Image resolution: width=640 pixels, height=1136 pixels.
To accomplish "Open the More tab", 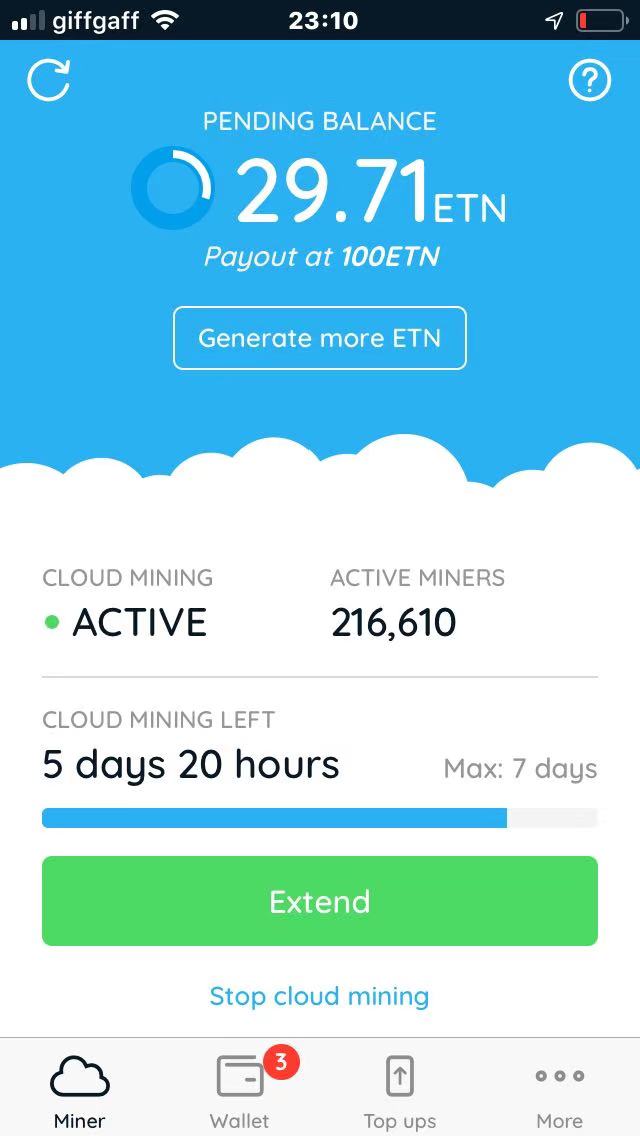I will (x=560, y=1090).
